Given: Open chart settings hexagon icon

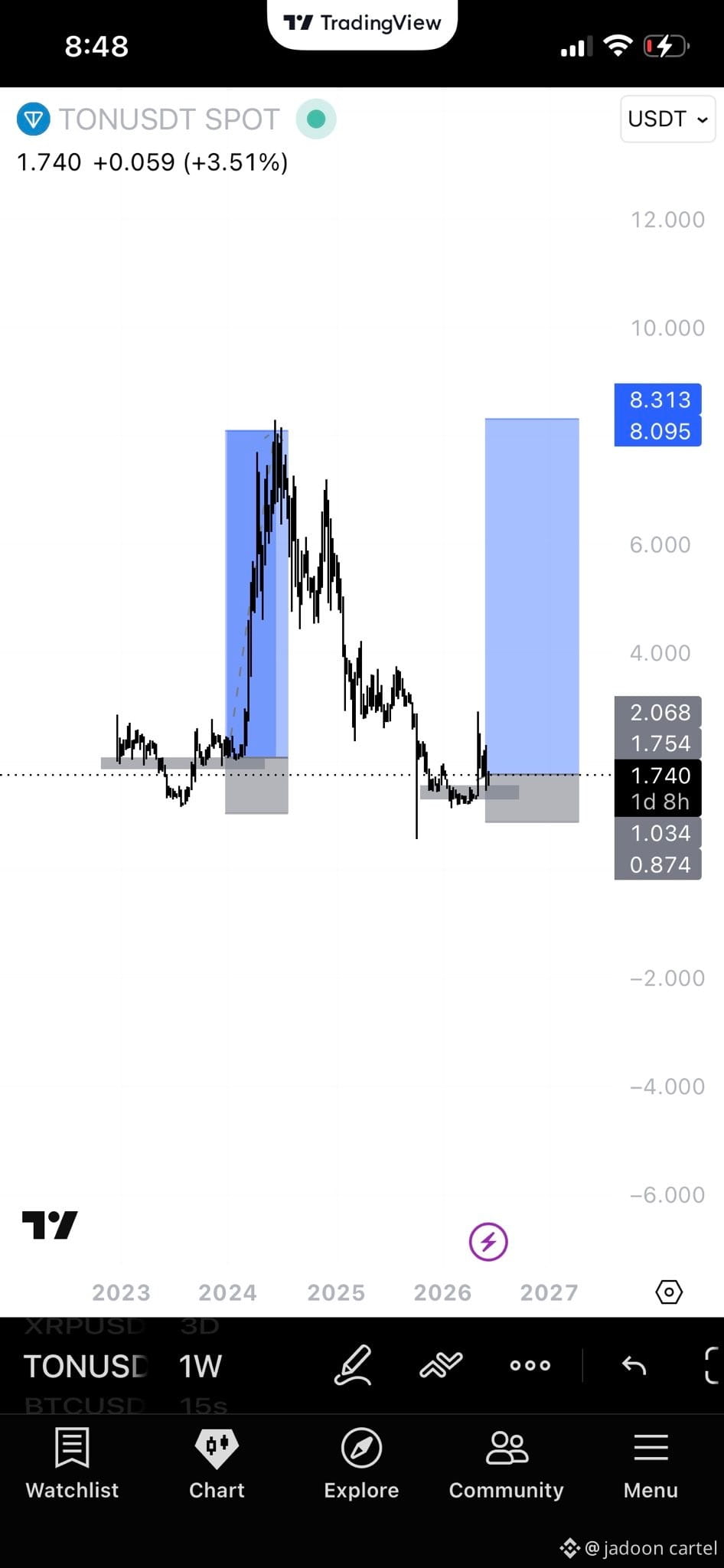Looking at the screenshot, I should [x=669, y=1292].
